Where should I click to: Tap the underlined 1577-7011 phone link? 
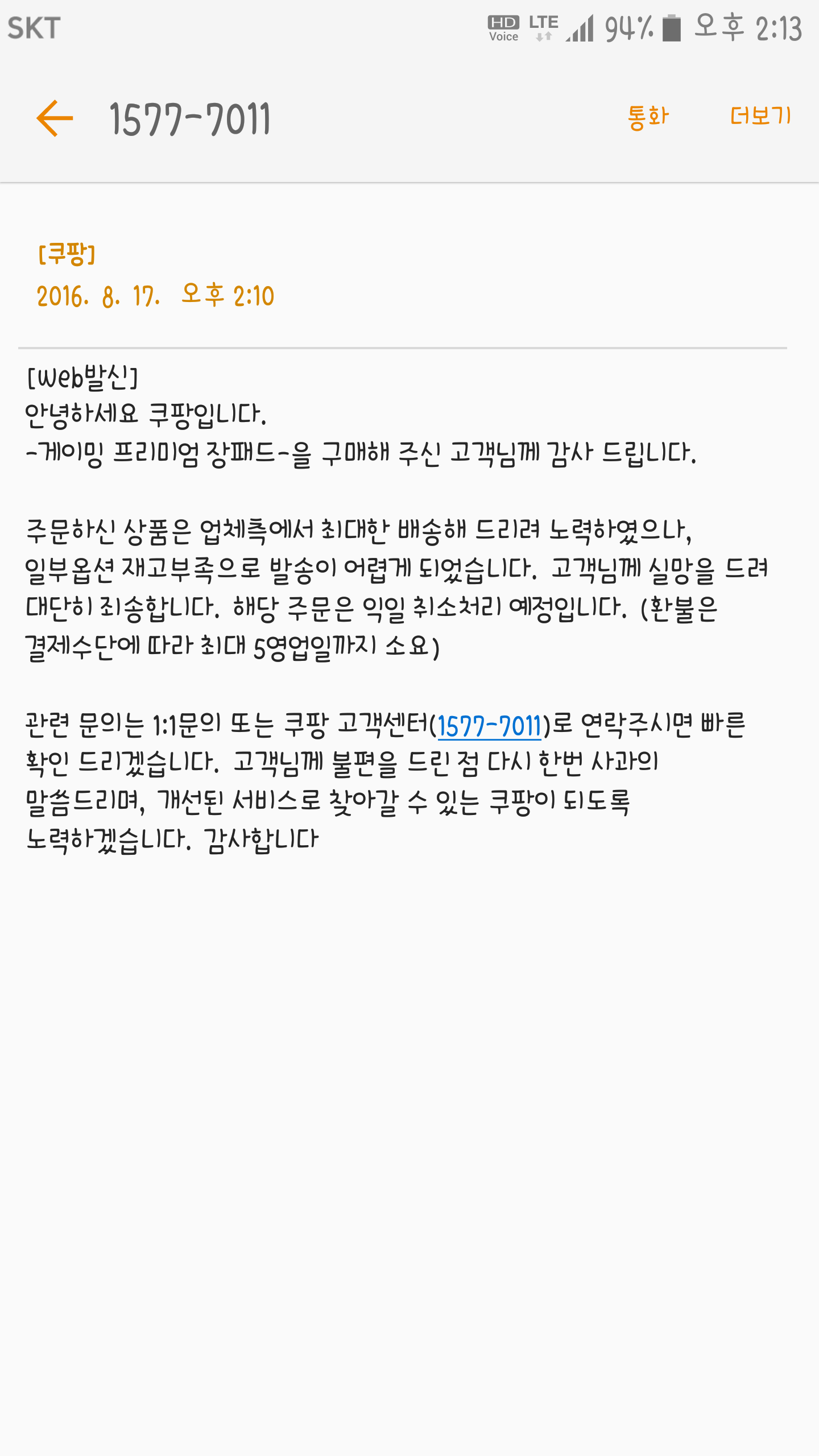489,726
